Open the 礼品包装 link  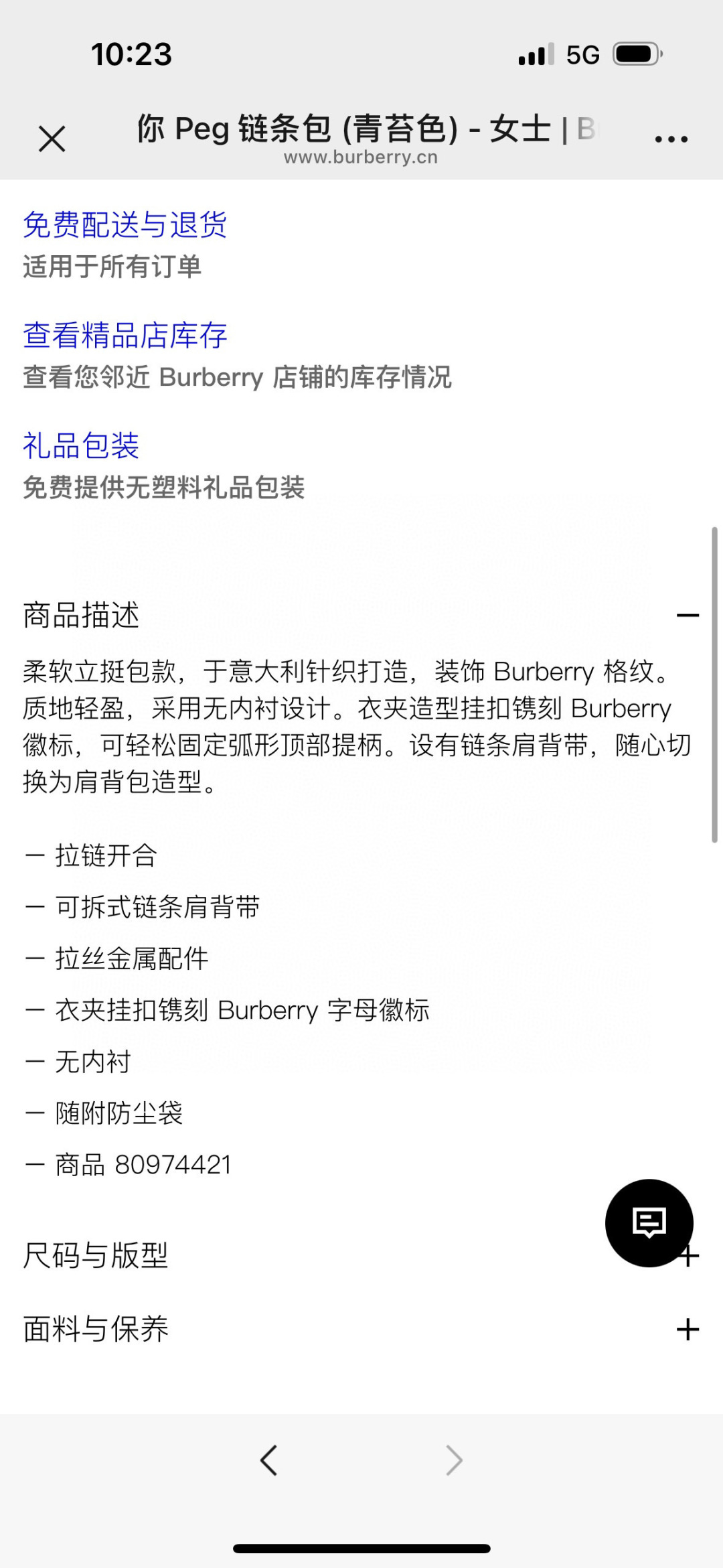point(81,446)
